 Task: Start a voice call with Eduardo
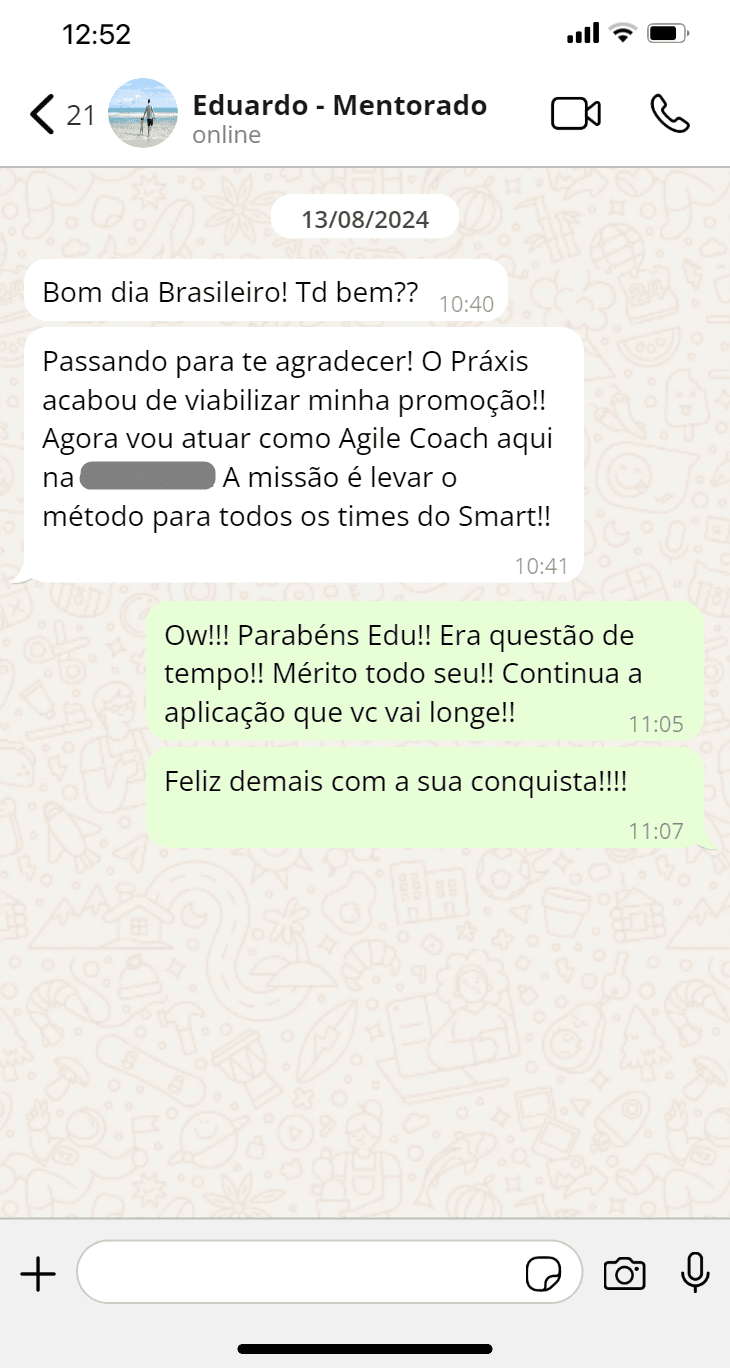pos(669,114)
